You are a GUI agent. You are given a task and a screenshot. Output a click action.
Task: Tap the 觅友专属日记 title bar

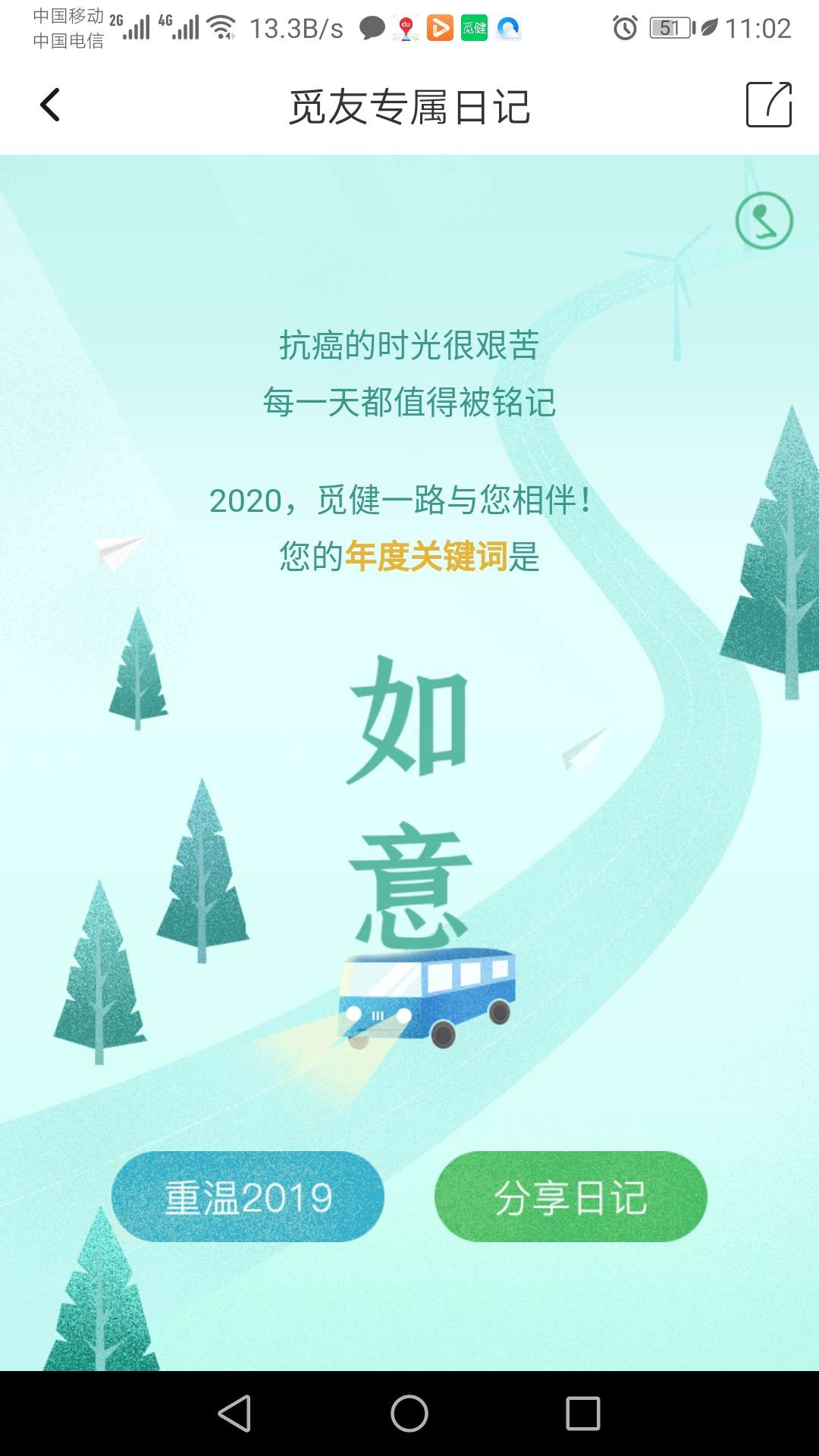tap(409, 106)
